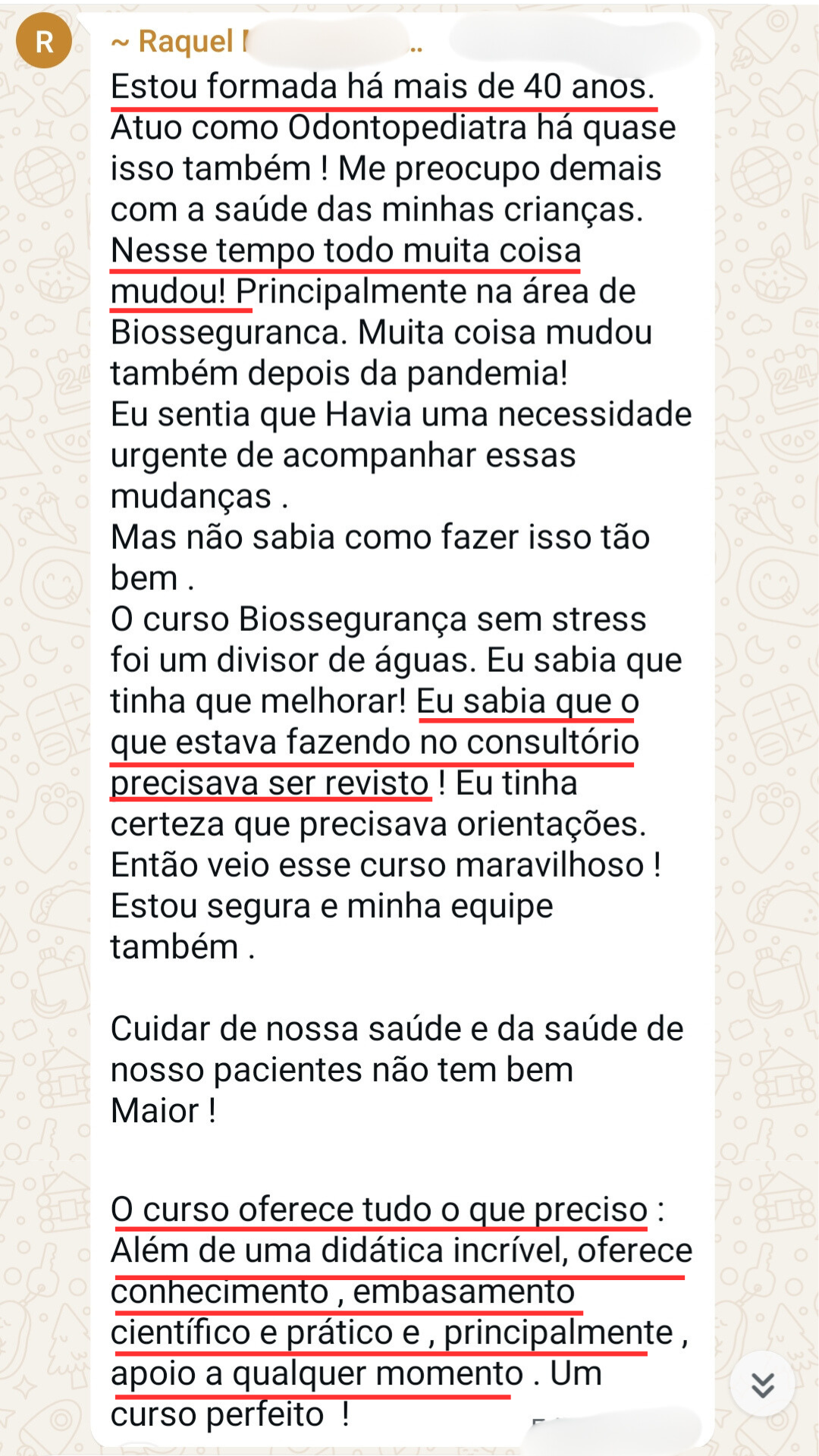Open Raquel's profile avatar

pos(44,42)
